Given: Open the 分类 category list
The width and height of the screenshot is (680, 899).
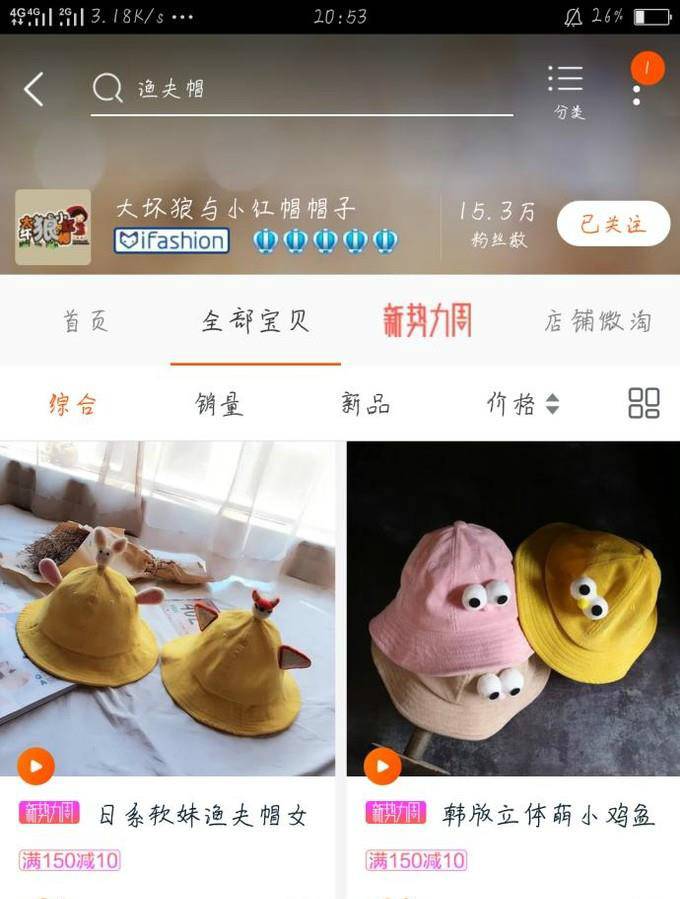Looking at the screenshot, I should (566, 90).
